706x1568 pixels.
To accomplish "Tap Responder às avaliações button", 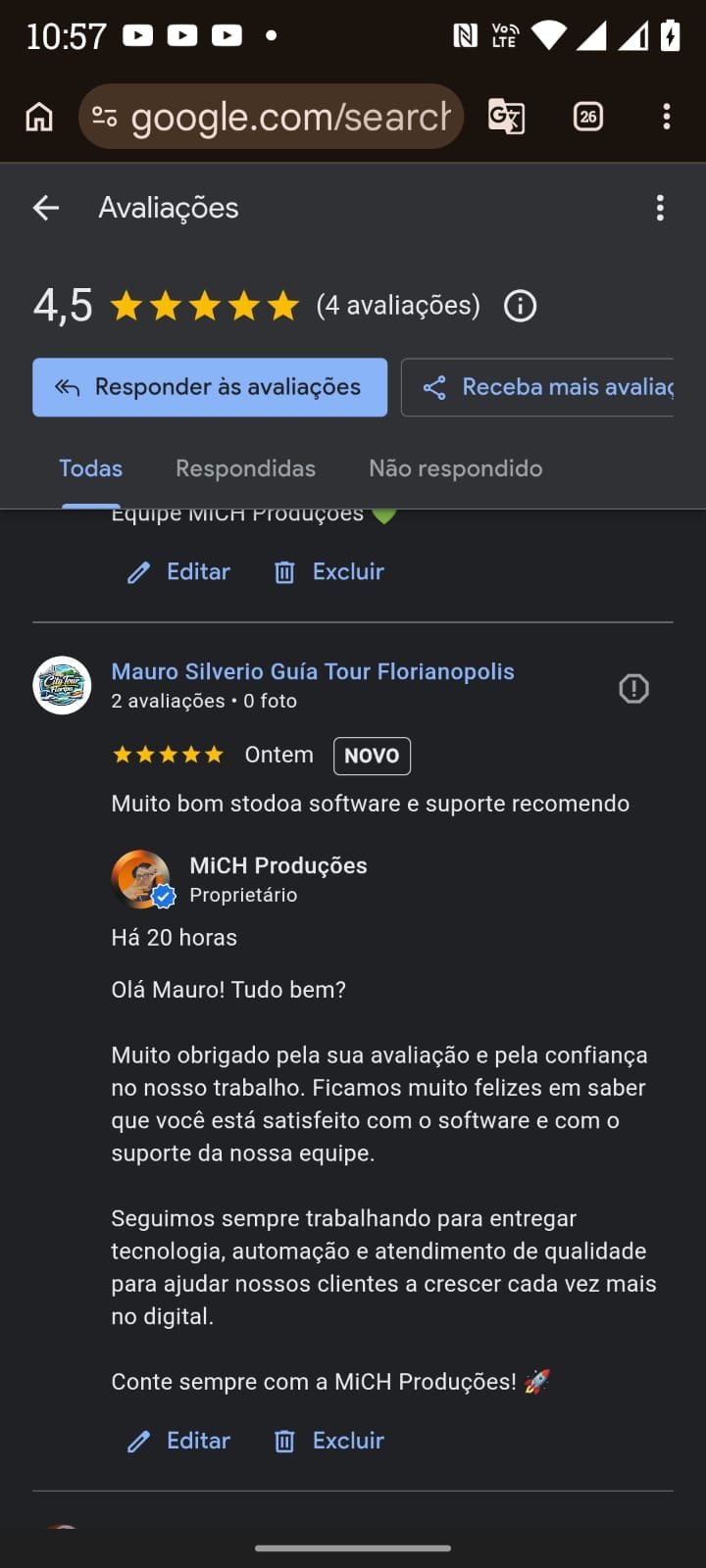I will point(210,387).
